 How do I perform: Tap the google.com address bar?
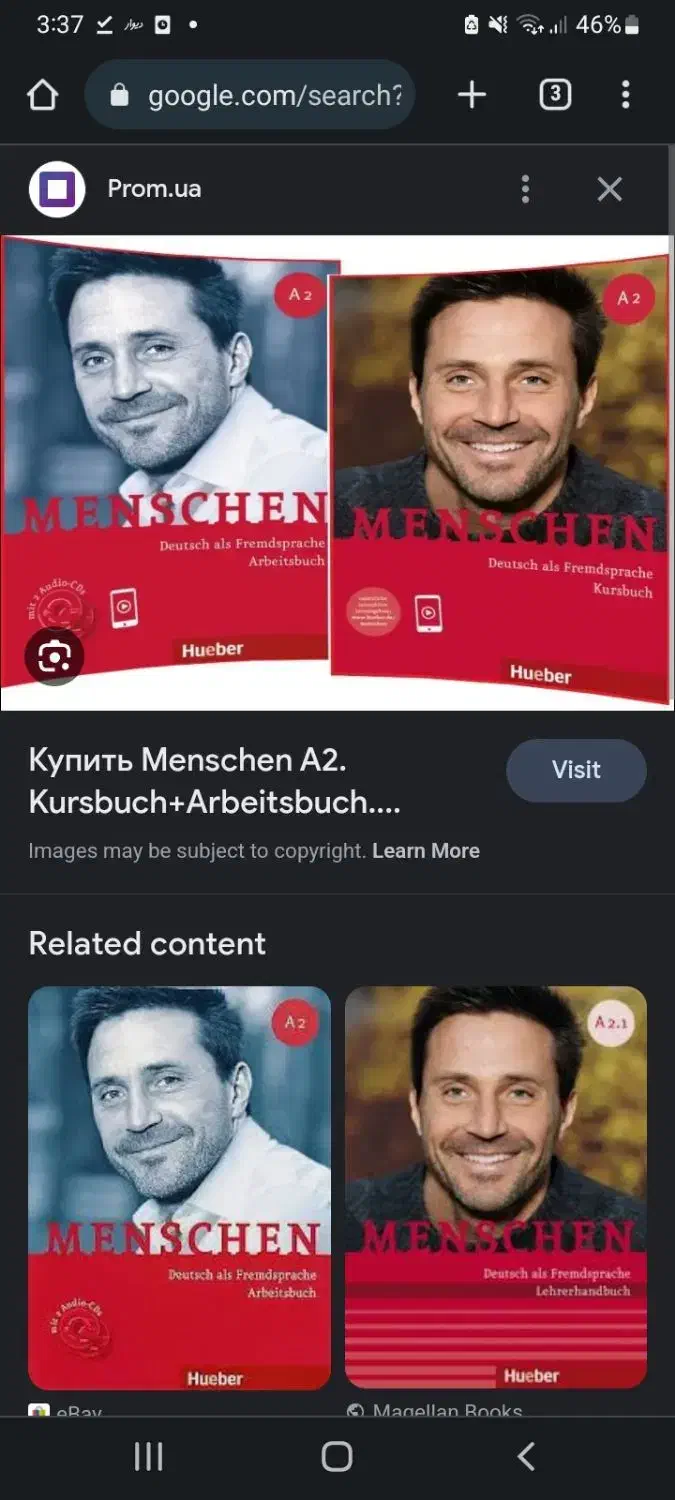point(250,95)
